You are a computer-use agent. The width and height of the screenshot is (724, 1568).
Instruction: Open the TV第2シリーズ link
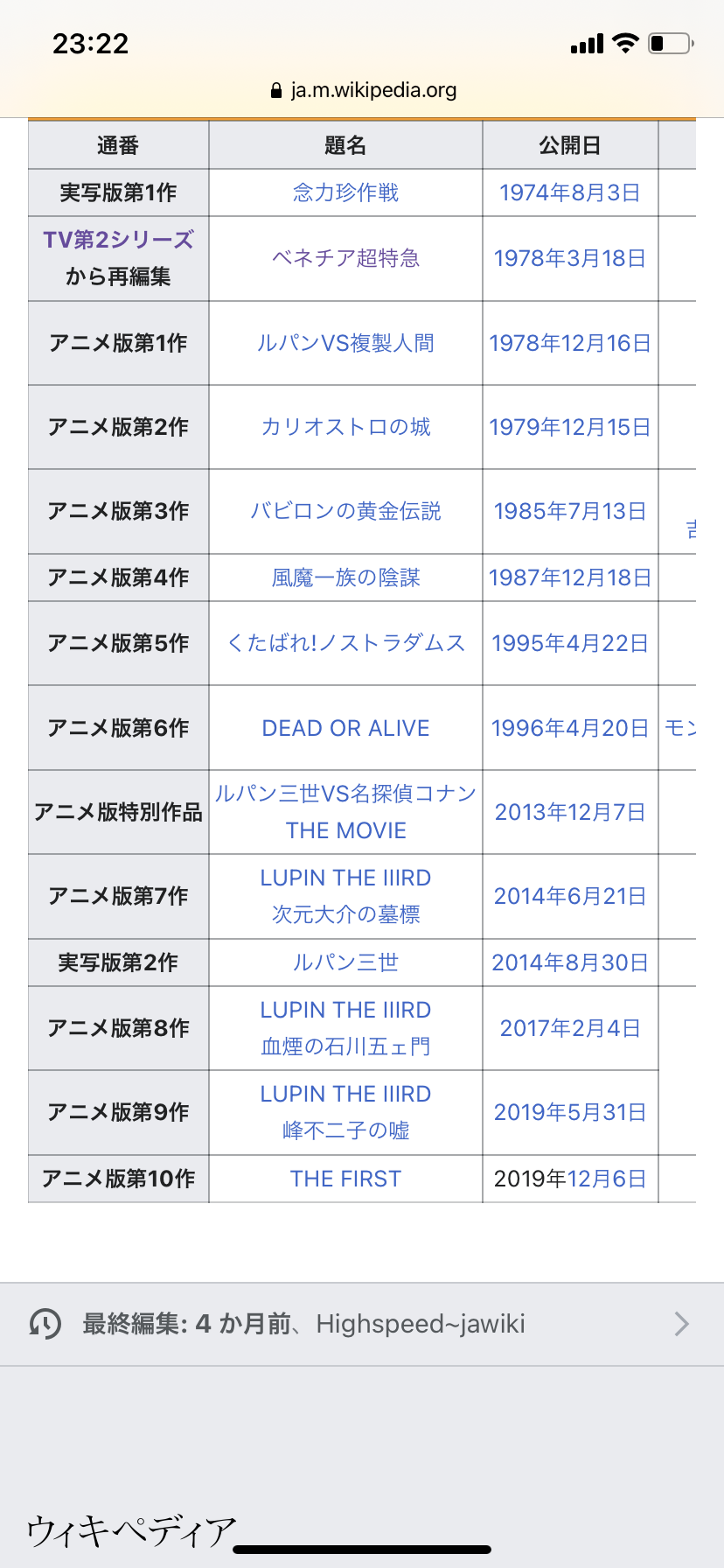click(x=118, y=240)
